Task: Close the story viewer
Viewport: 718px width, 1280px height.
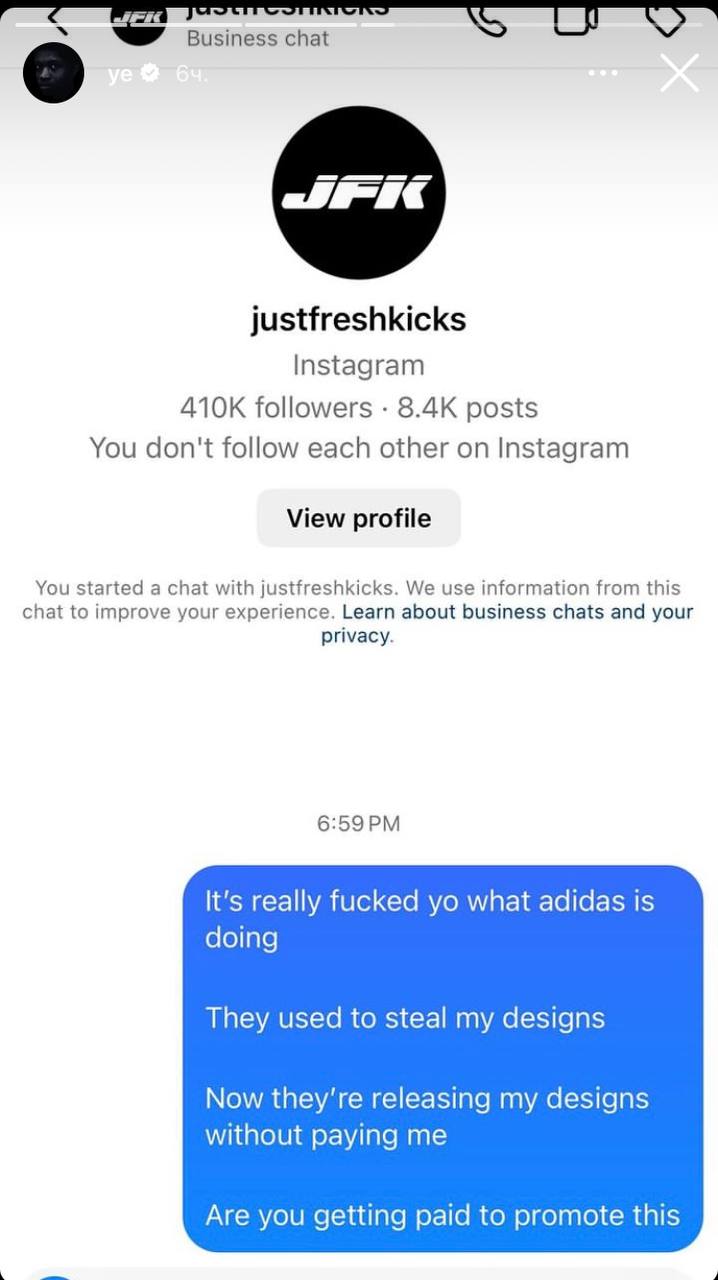Action: pyautogui.click(x=679, y=73)
